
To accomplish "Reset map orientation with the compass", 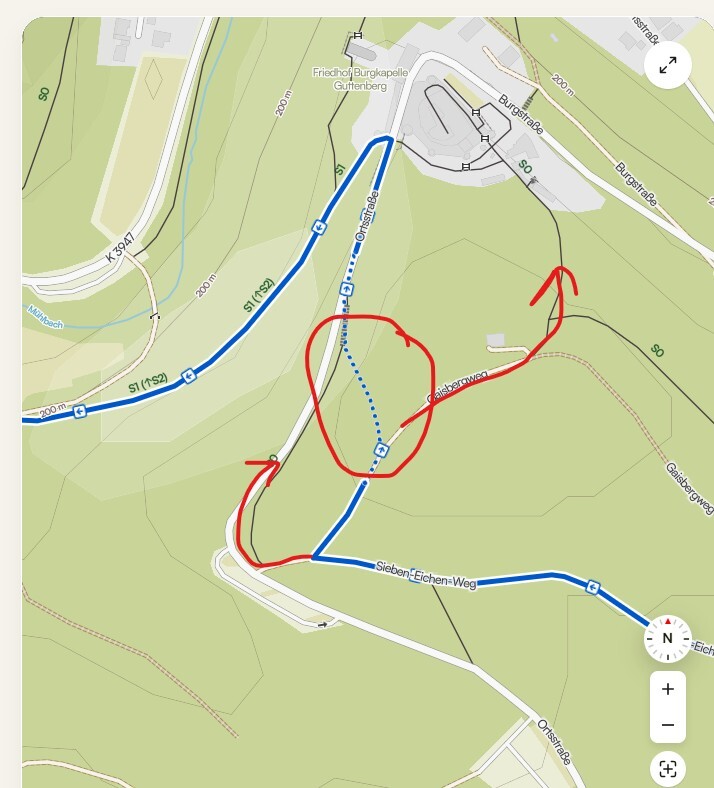I will (x=667, y=638).
